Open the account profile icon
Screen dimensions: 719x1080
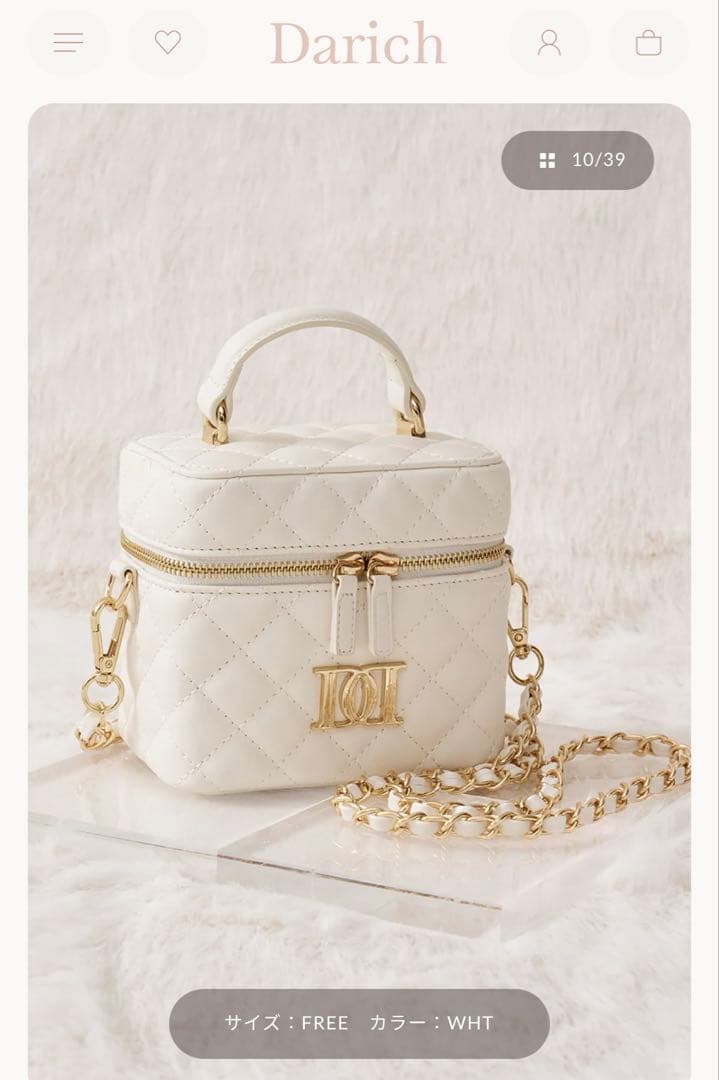(x=549, y=43)
